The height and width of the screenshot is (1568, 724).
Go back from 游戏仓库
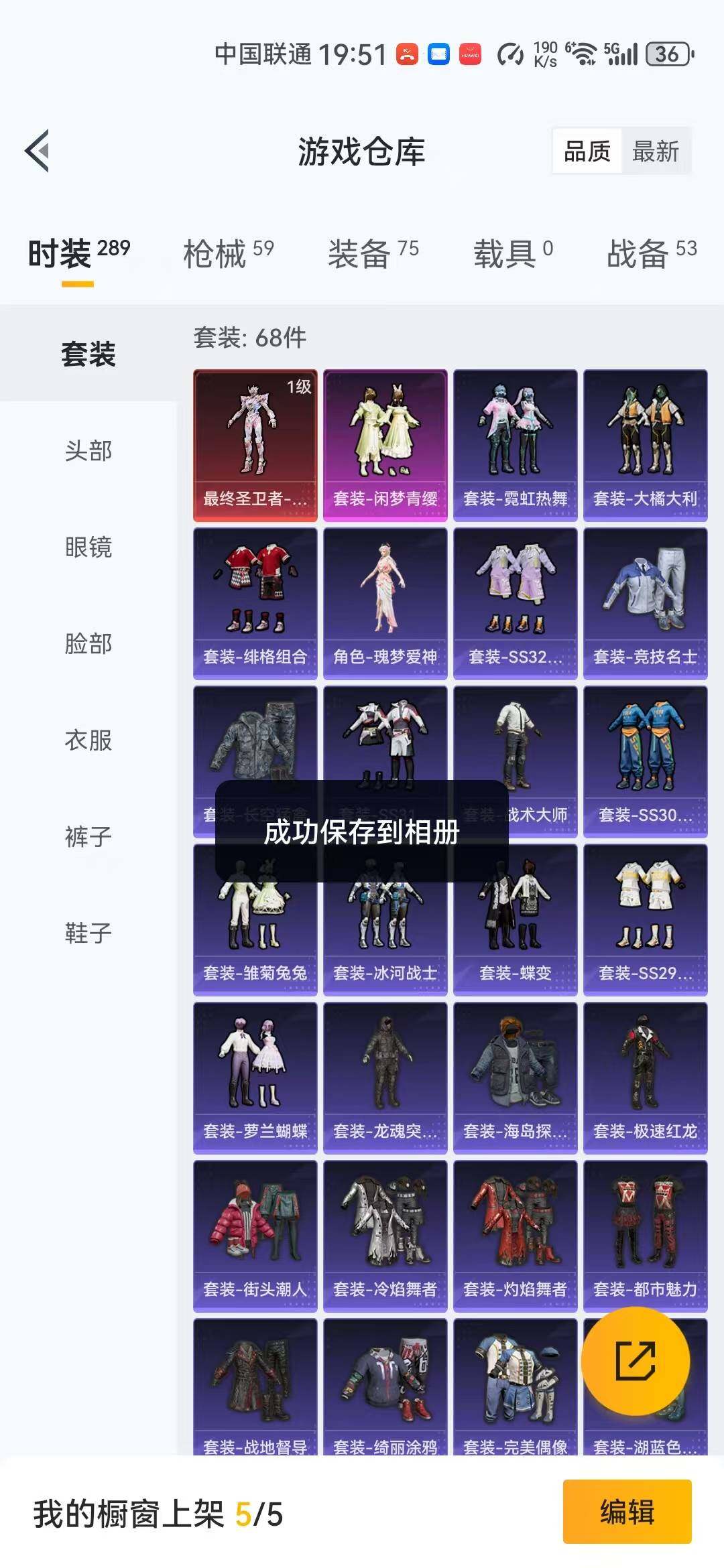38,151
